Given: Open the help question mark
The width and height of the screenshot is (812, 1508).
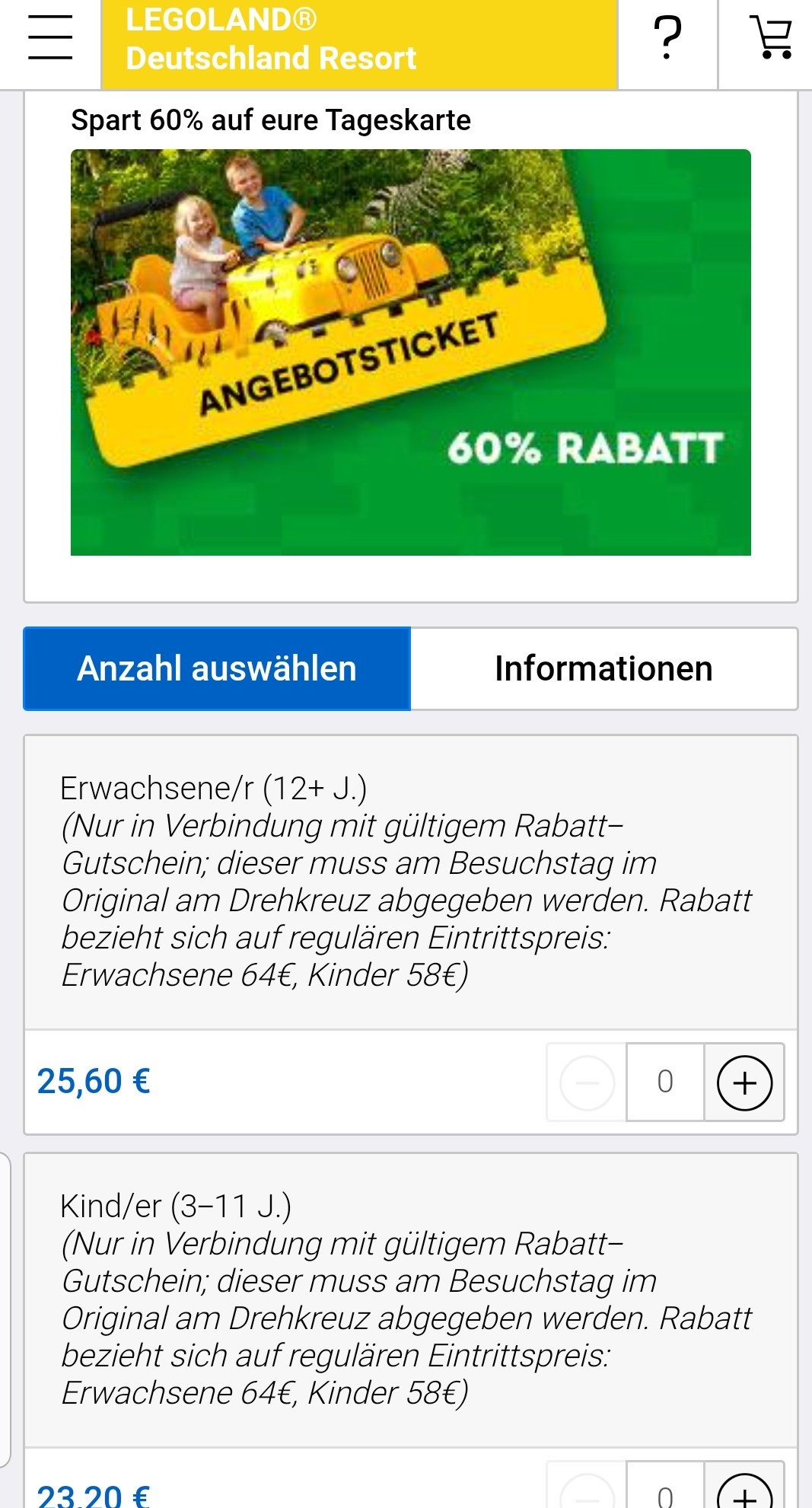Looking at the screenshot, I should (x=667, y=38).
